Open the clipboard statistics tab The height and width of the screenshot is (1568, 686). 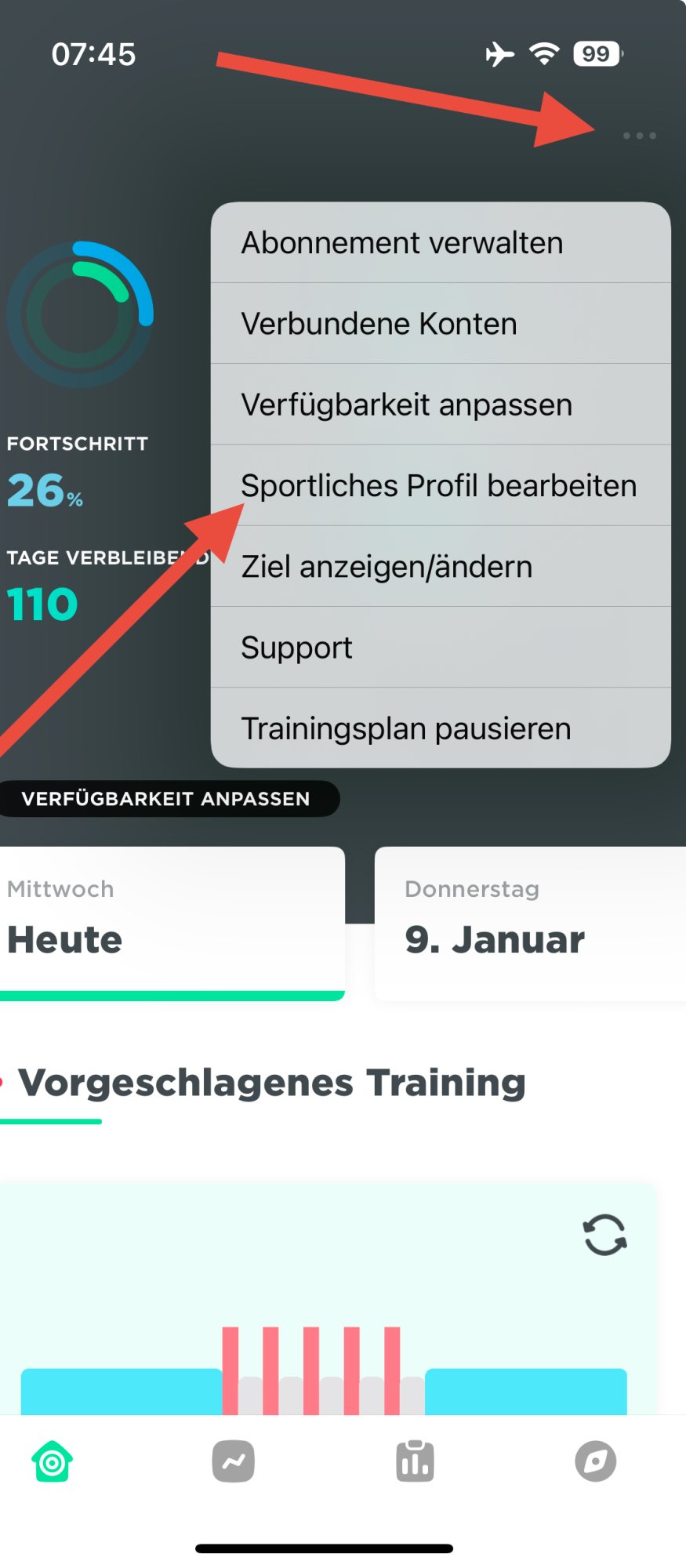[x=415, y=1461]
